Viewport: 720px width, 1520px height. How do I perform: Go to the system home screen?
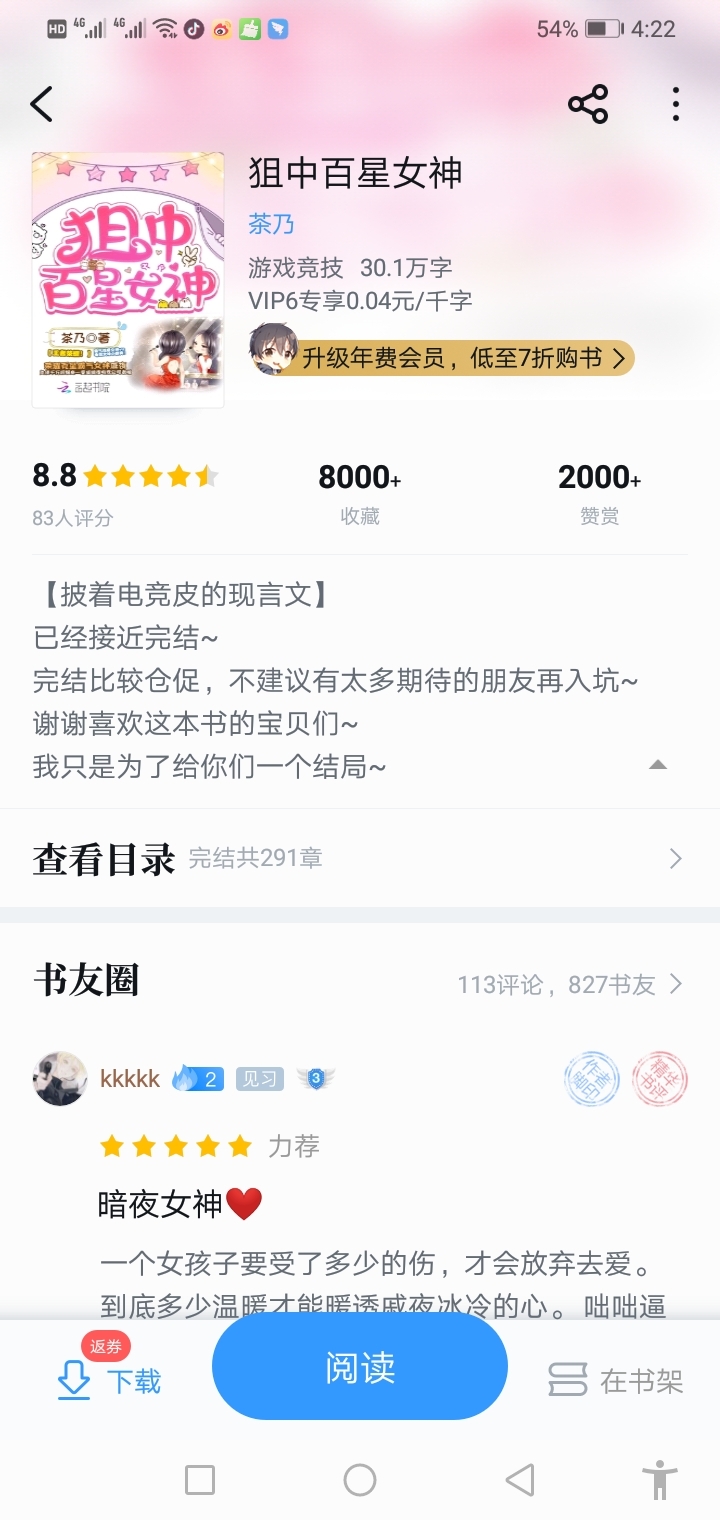point(360,1479)
